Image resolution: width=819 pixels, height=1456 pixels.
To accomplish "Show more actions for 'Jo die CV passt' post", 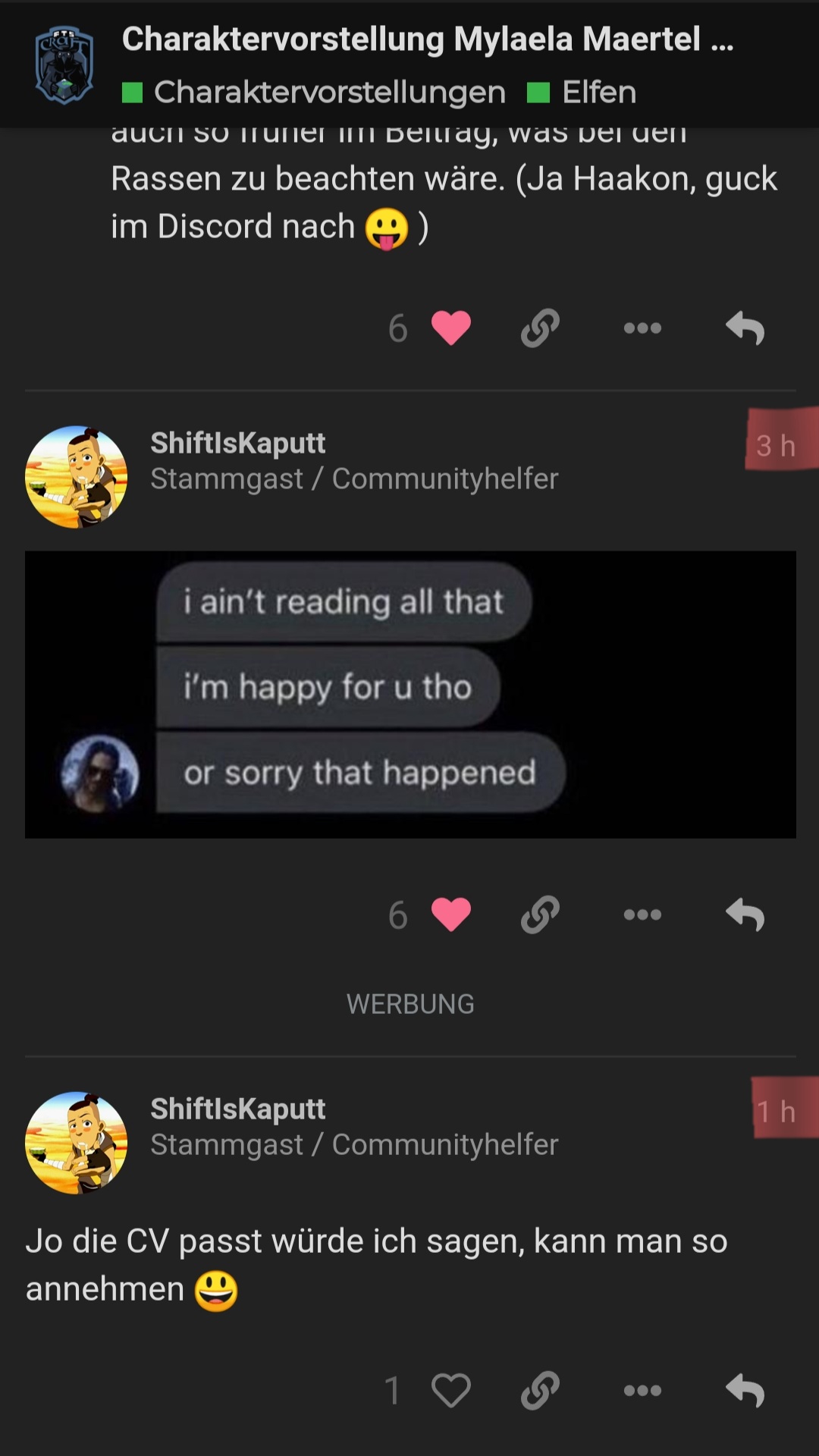I will click(642, 1390).
